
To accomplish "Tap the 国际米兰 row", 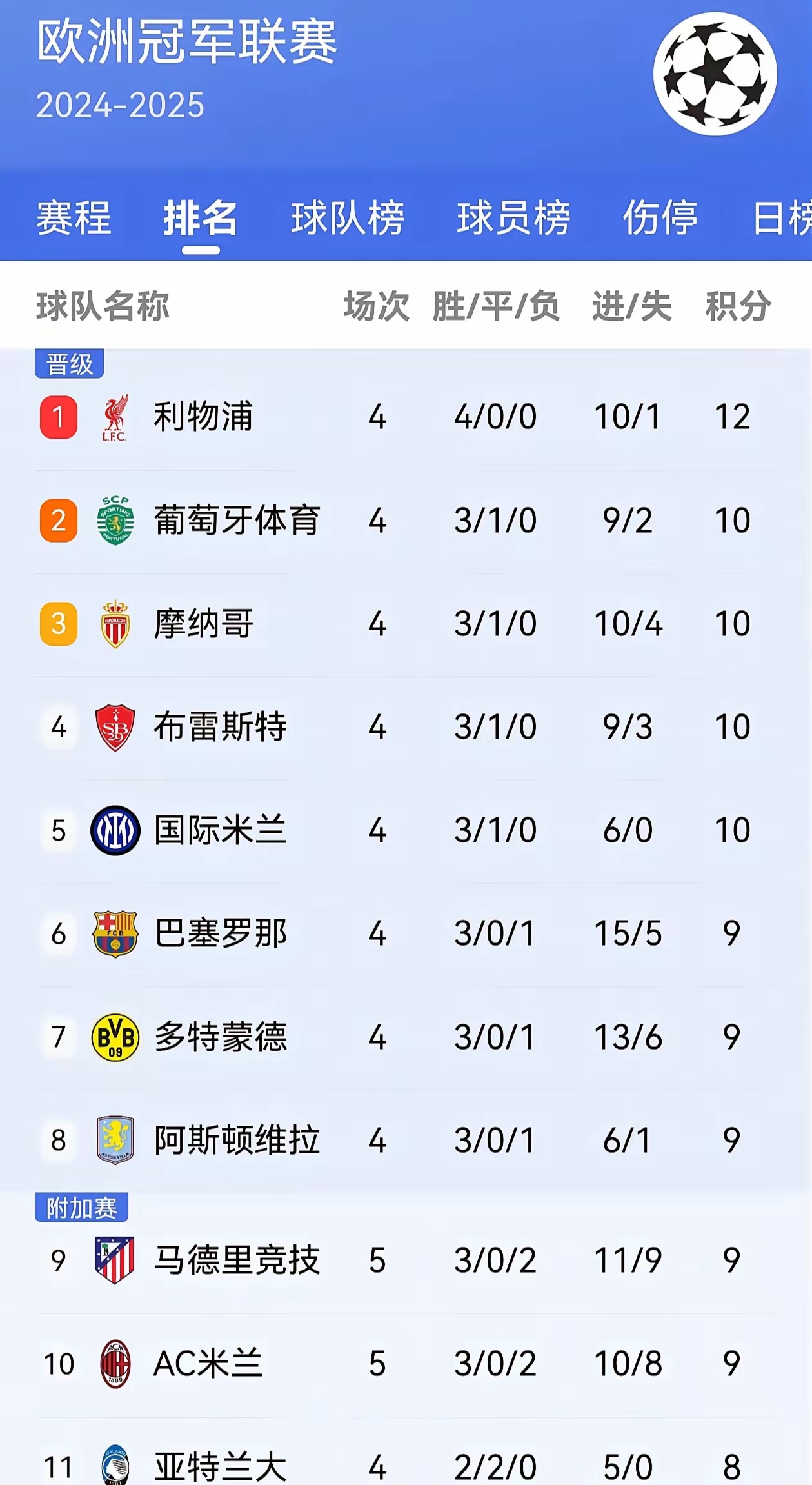I will (219, 830).
